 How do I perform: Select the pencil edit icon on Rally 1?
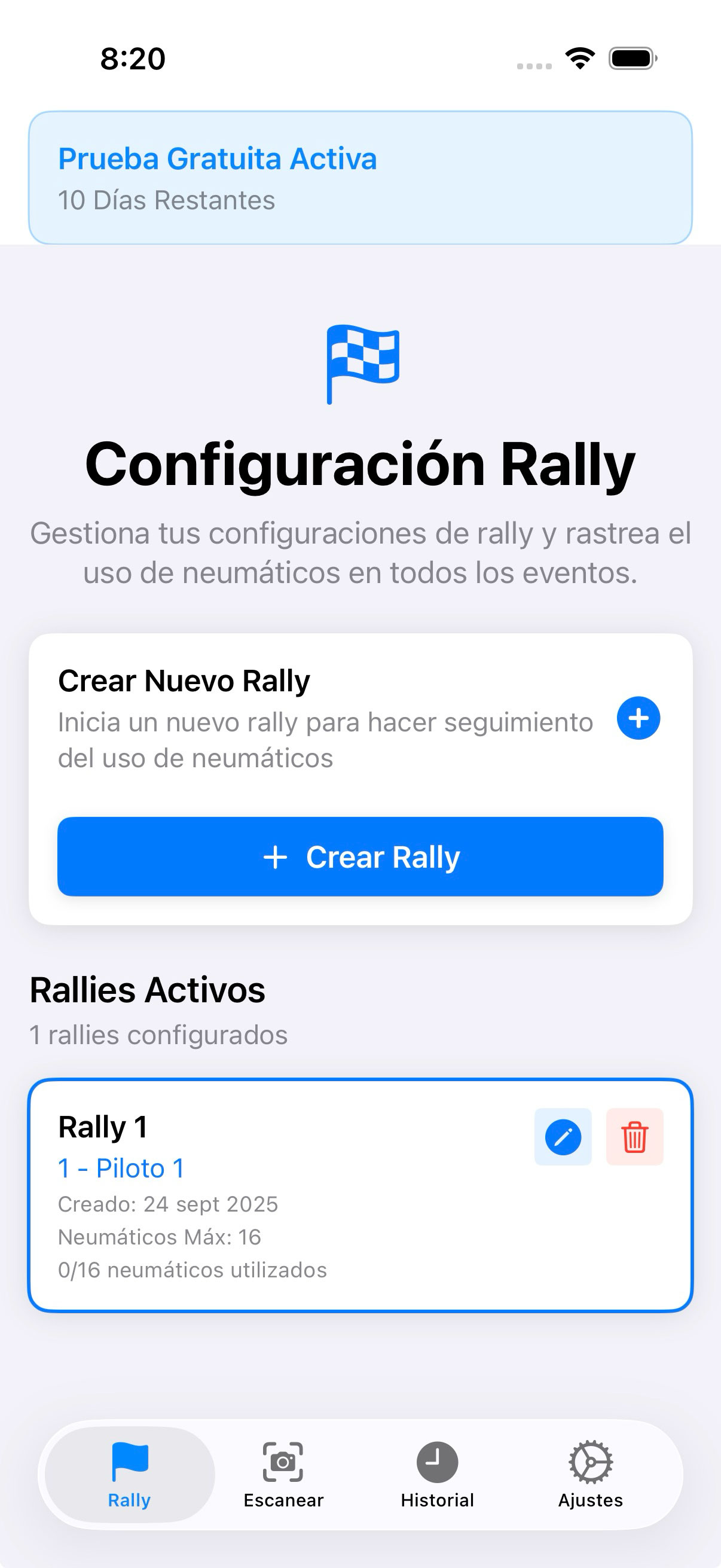[563, 1137]
